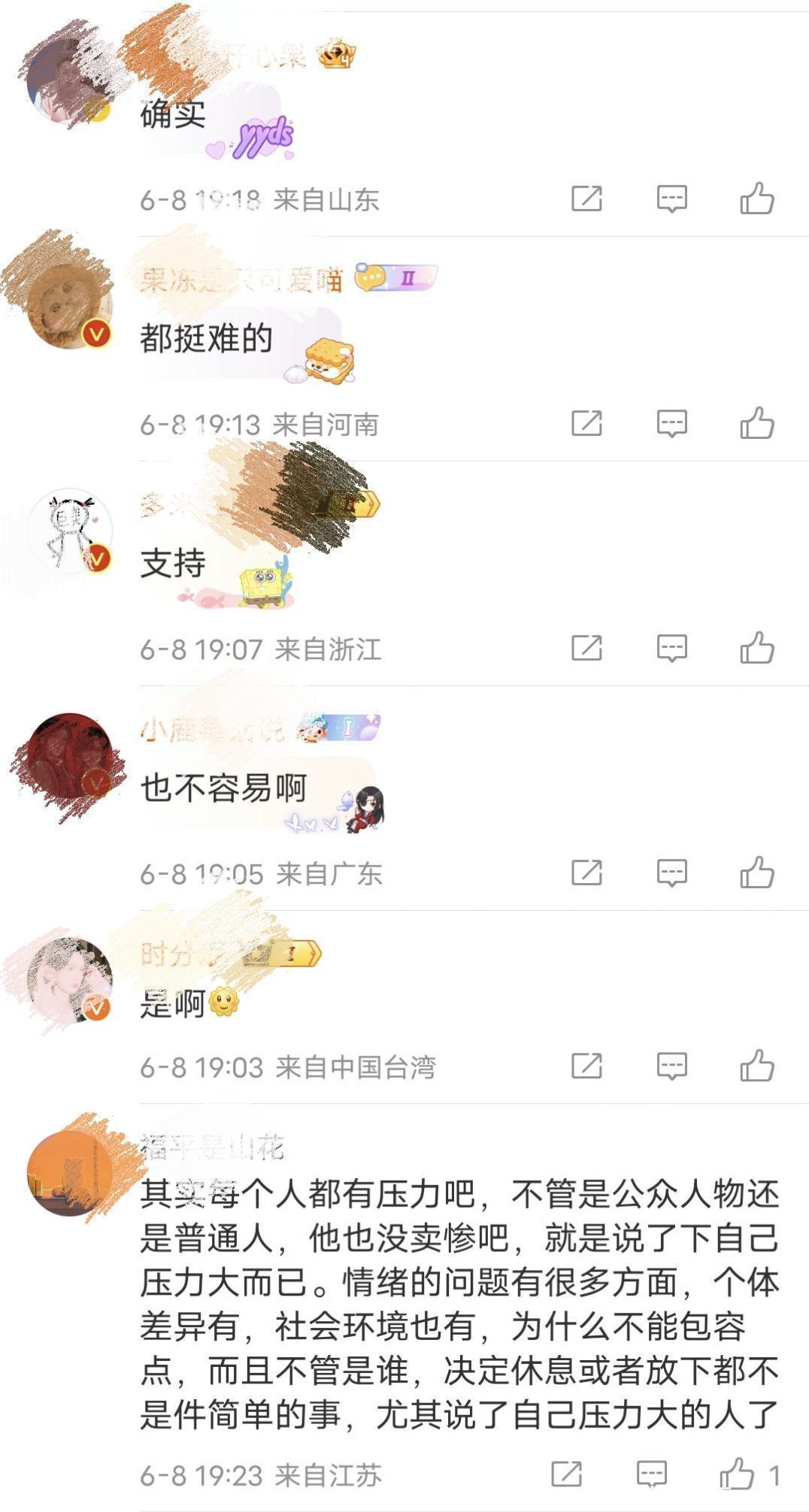Reply to the 江苏 comment about 压力
The image size is (809, 1512).
click(x=651, y=1474)
